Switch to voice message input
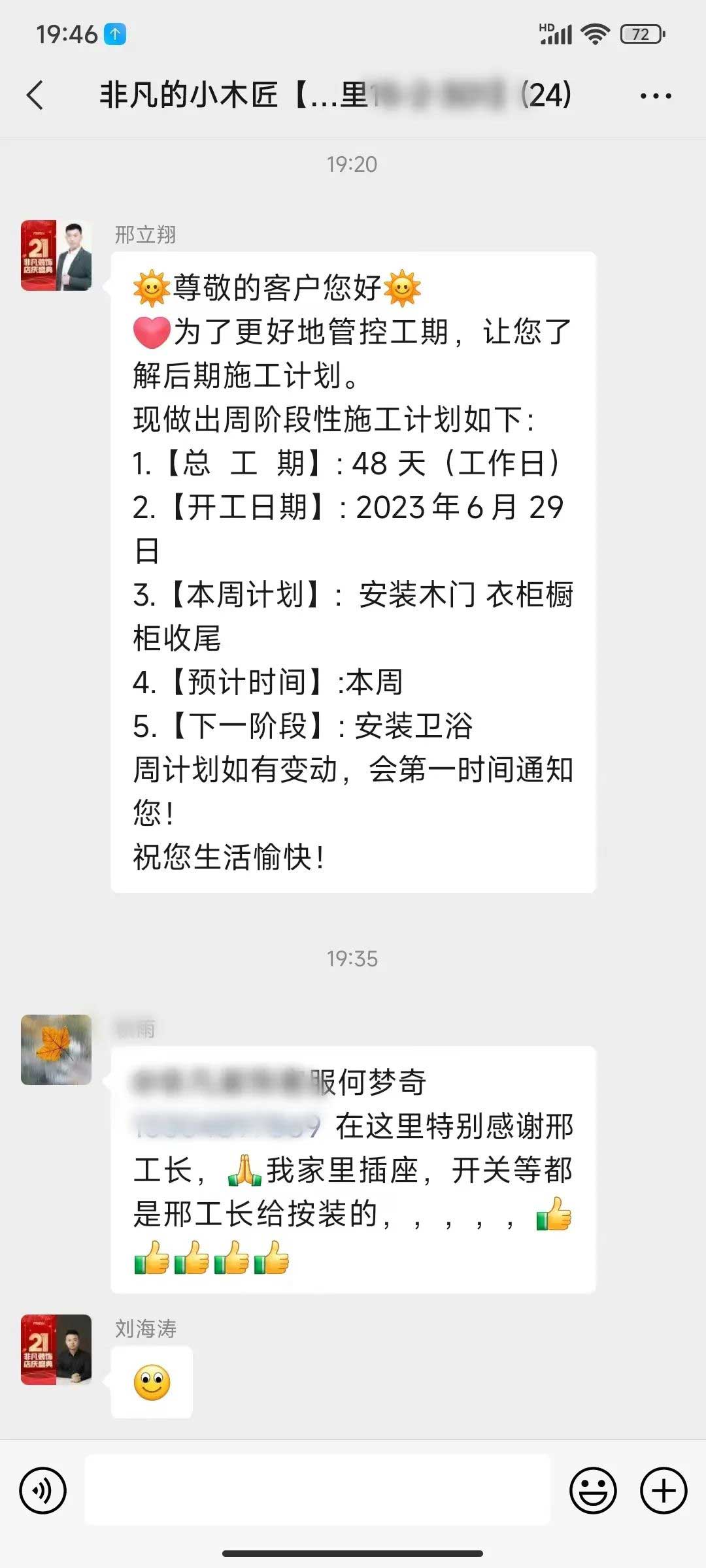The width and height of the screenshot is (706, 1568). point(43,1490)
